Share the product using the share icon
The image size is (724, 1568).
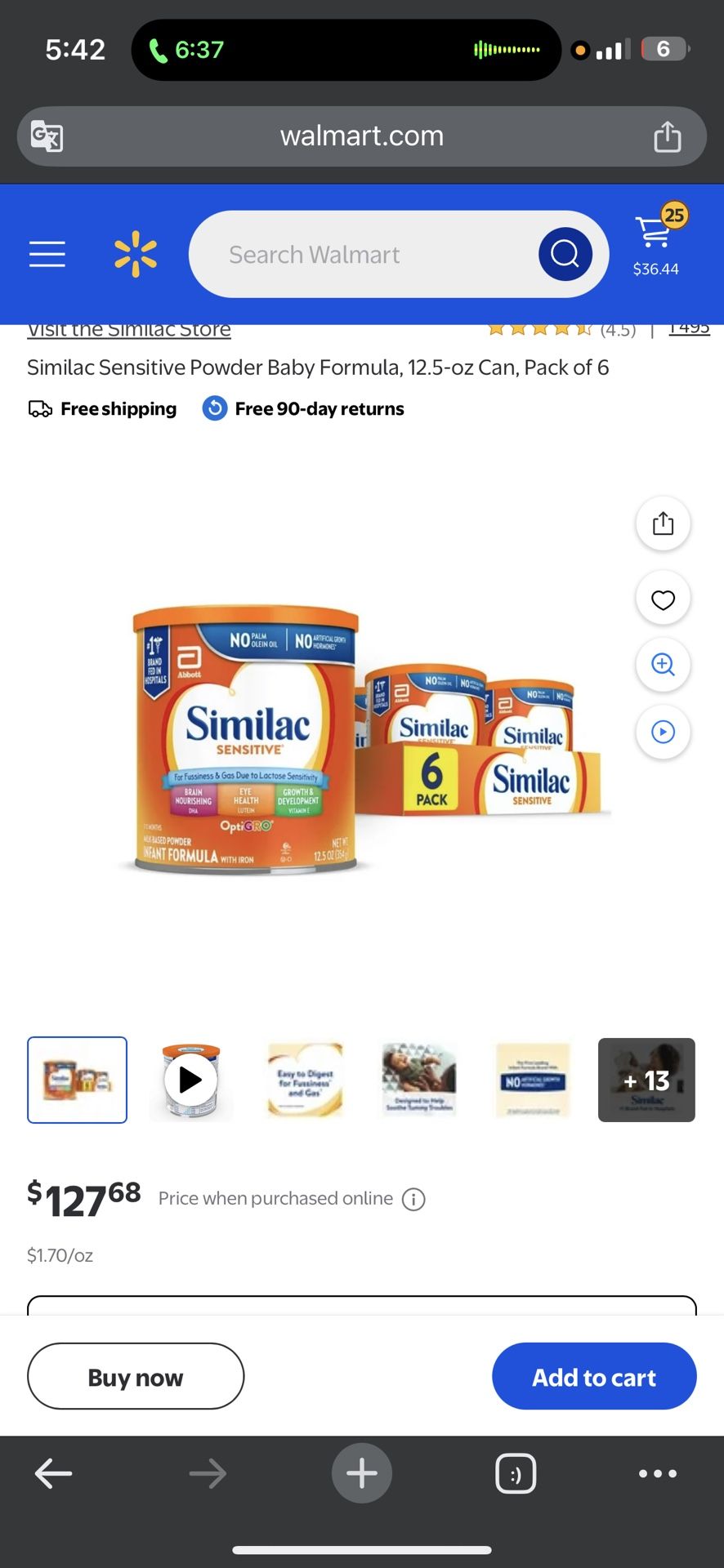click(x=663, y=523)
